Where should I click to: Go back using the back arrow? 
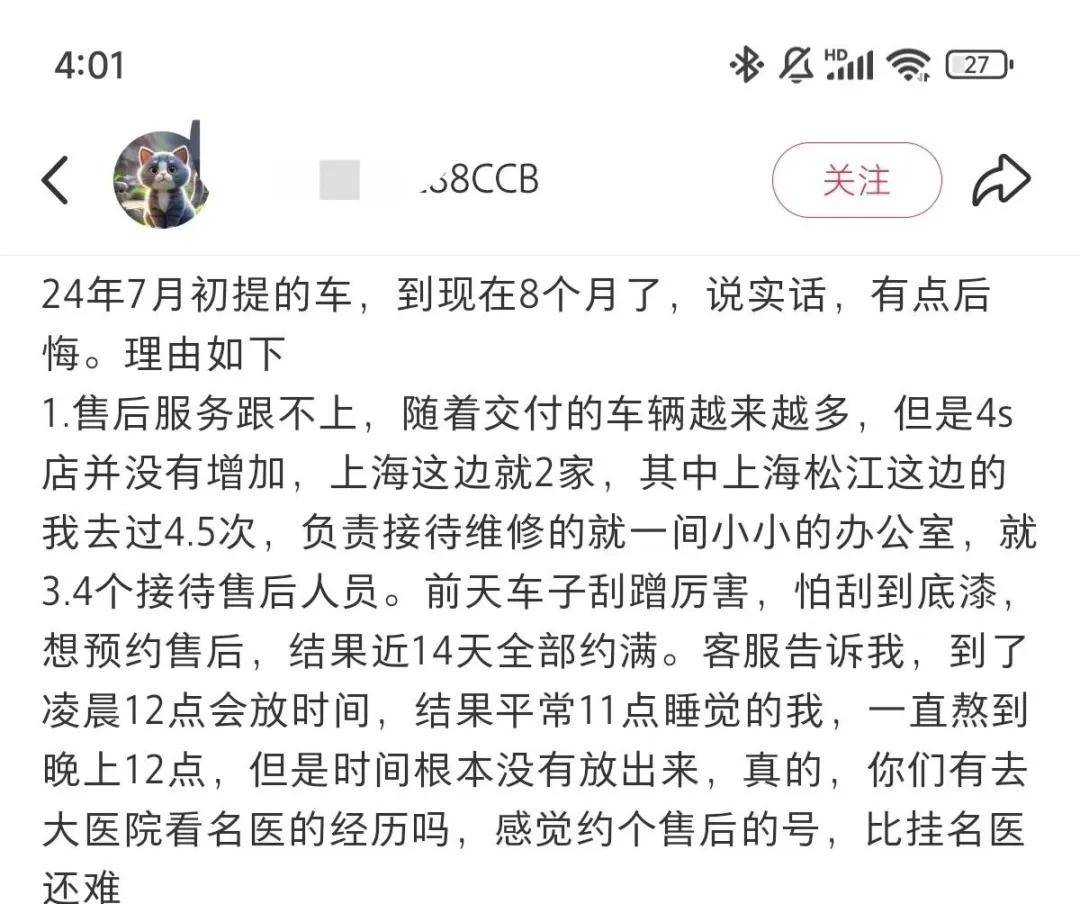(x=55, y=181)
